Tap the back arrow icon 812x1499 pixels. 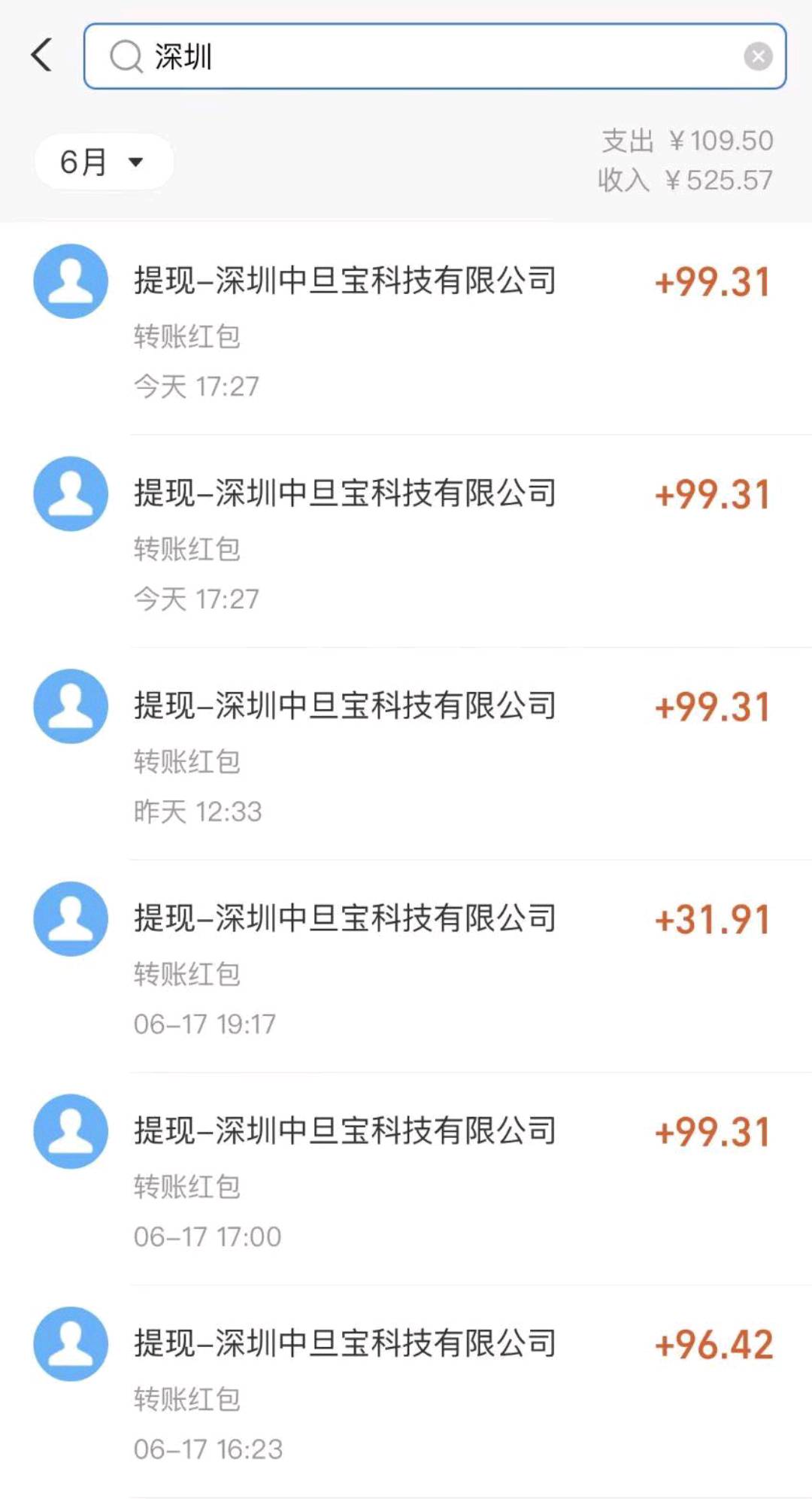[41, 54]
